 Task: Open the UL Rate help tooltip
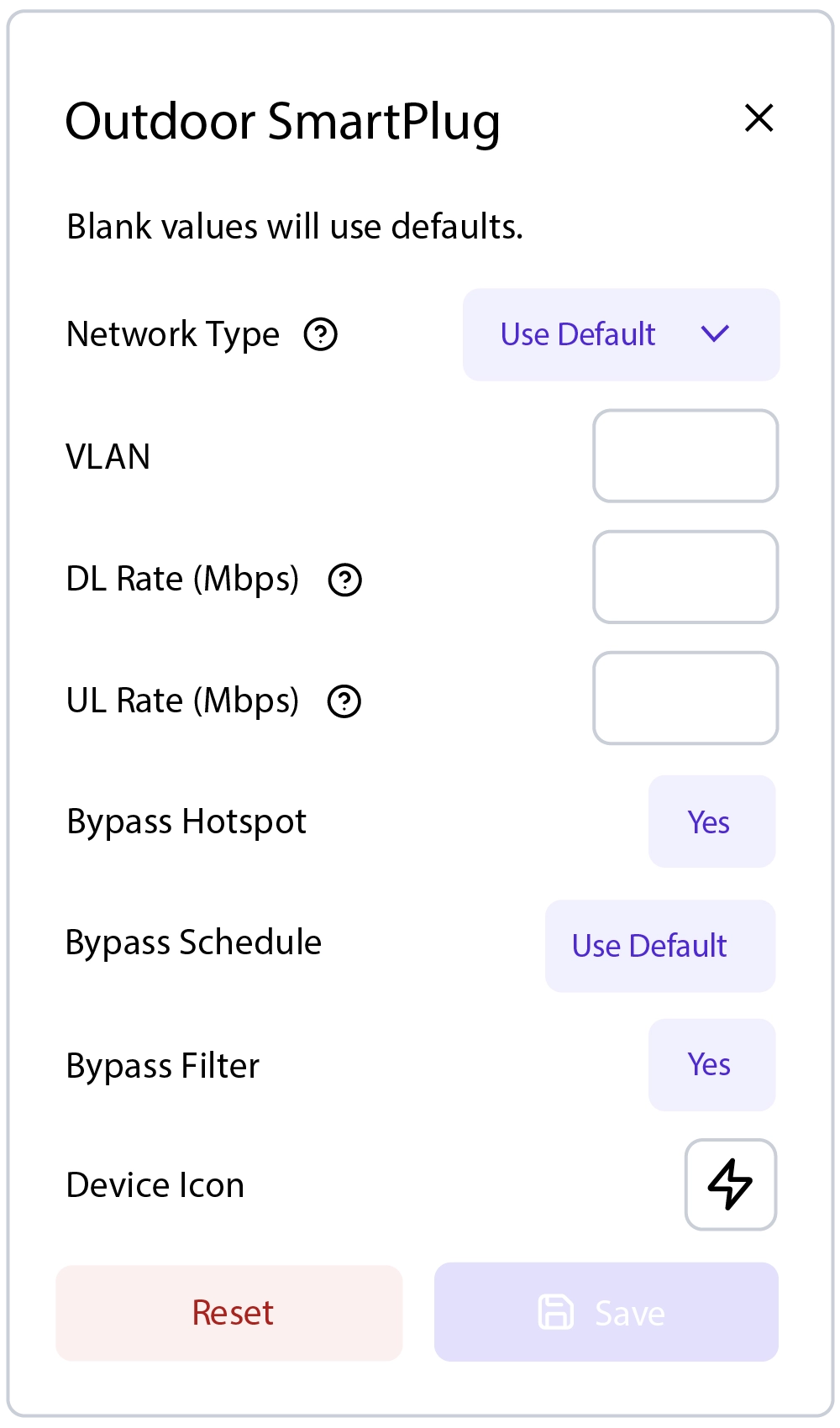coord(344,700)
